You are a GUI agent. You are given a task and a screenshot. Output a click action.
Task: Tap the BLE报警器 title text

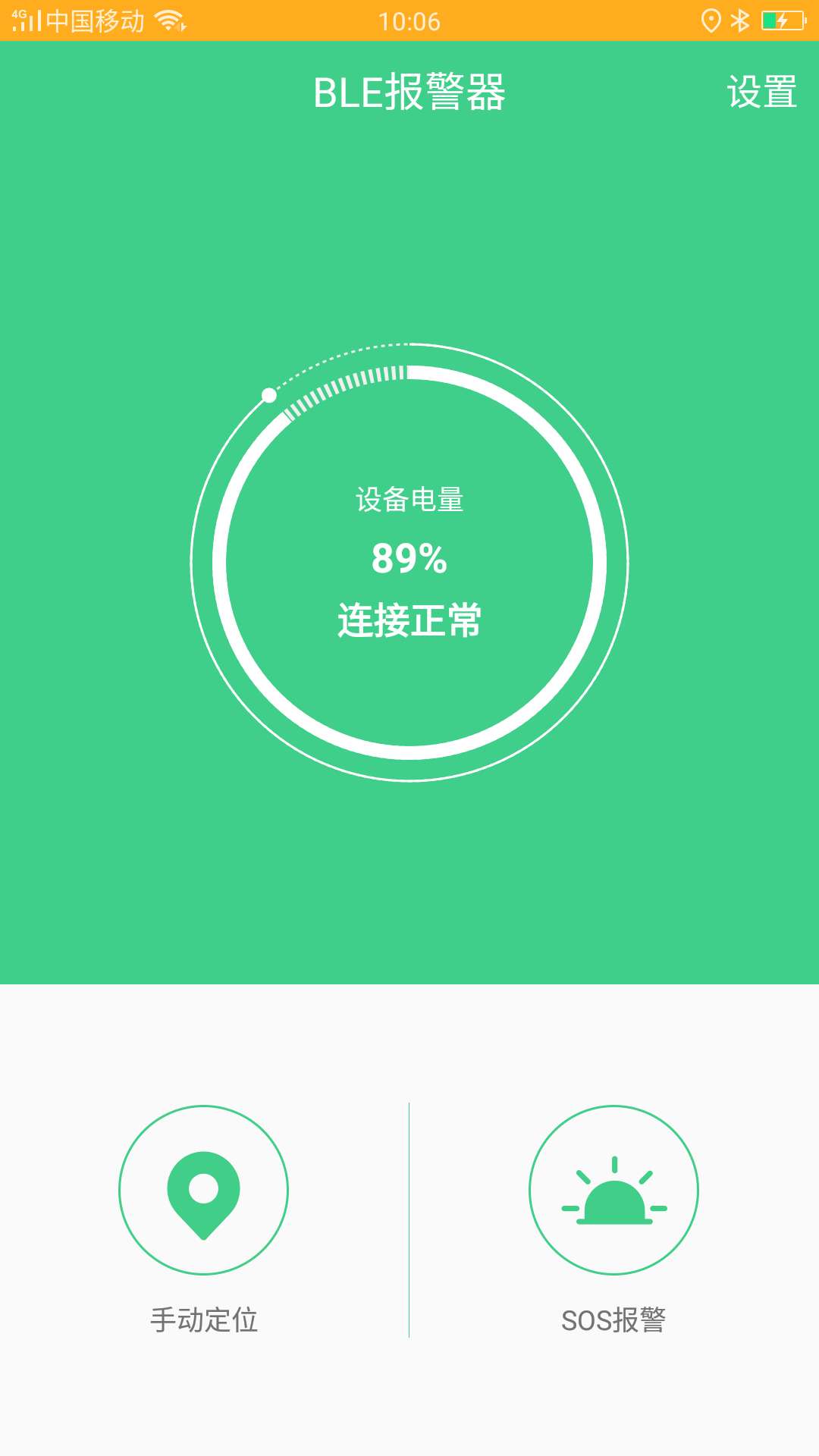[x=409, y=93]
